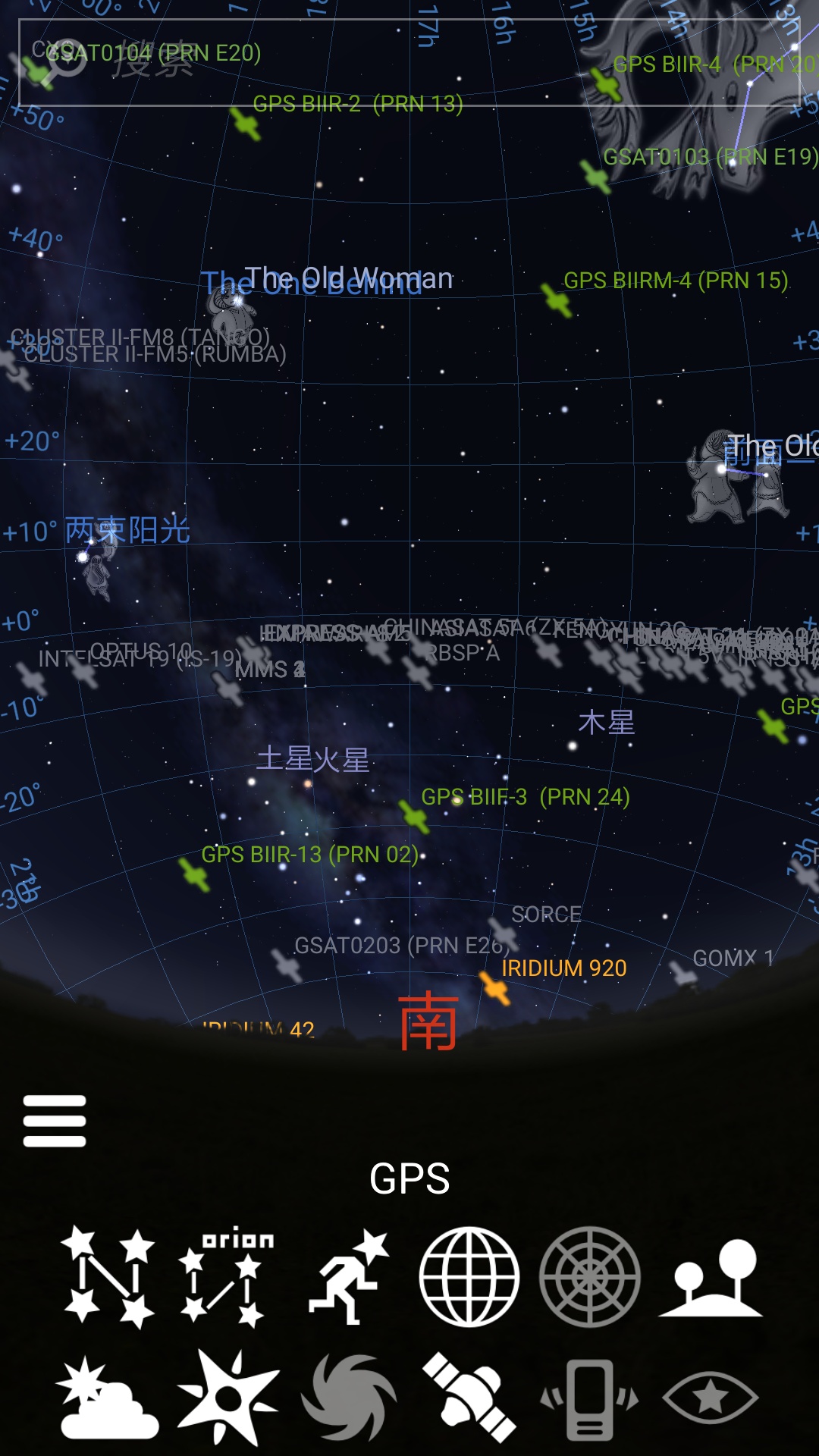The height and width of the screenshot is (1456, 819).
Task: Toggle the landscape ground display
Action: (x=711, y=1276)
